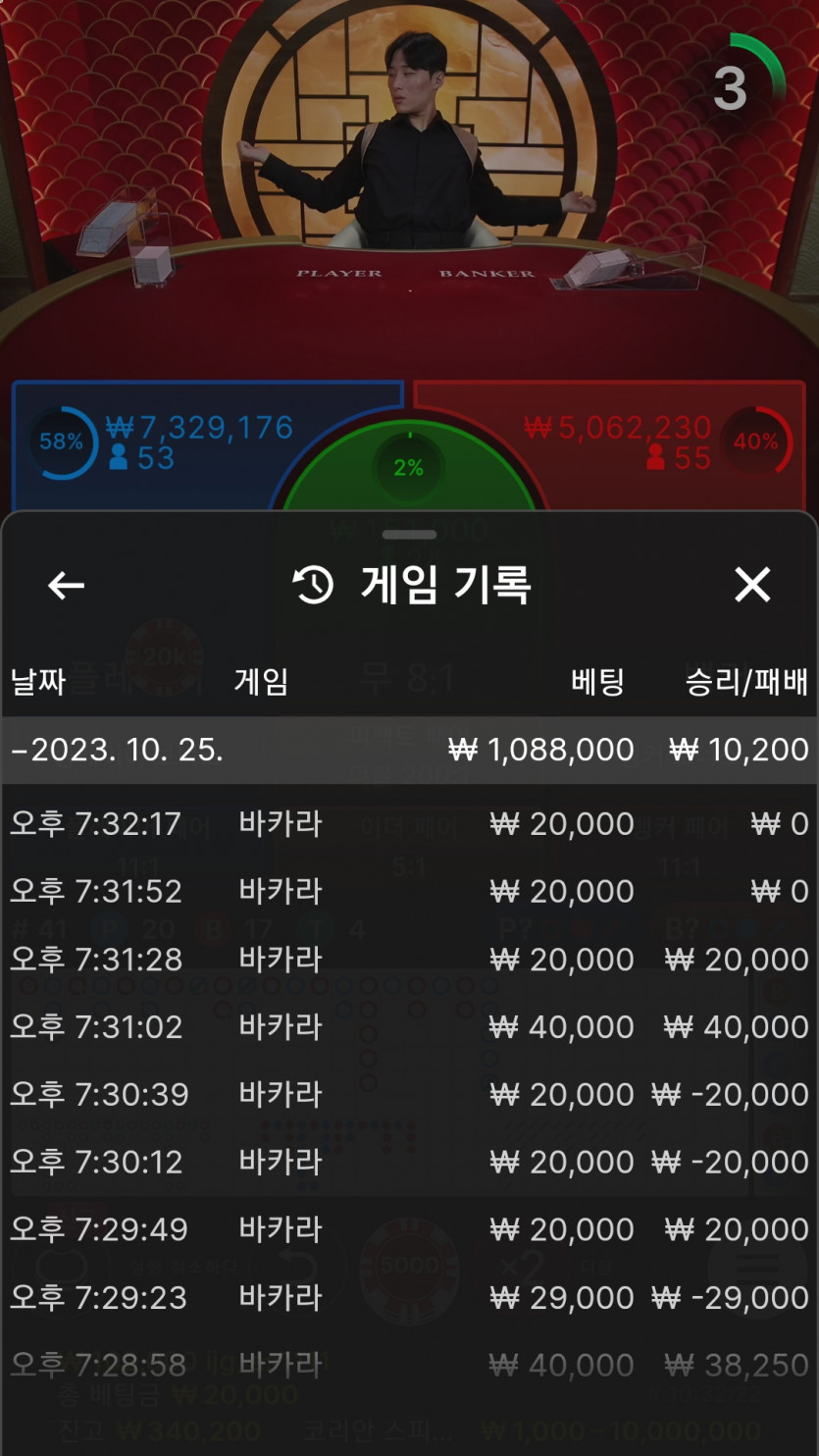This screenshot has height=1456, width=819.
Task: Select the 오후 7:31:02 game entry
Action: click(x=409, y=1026)
